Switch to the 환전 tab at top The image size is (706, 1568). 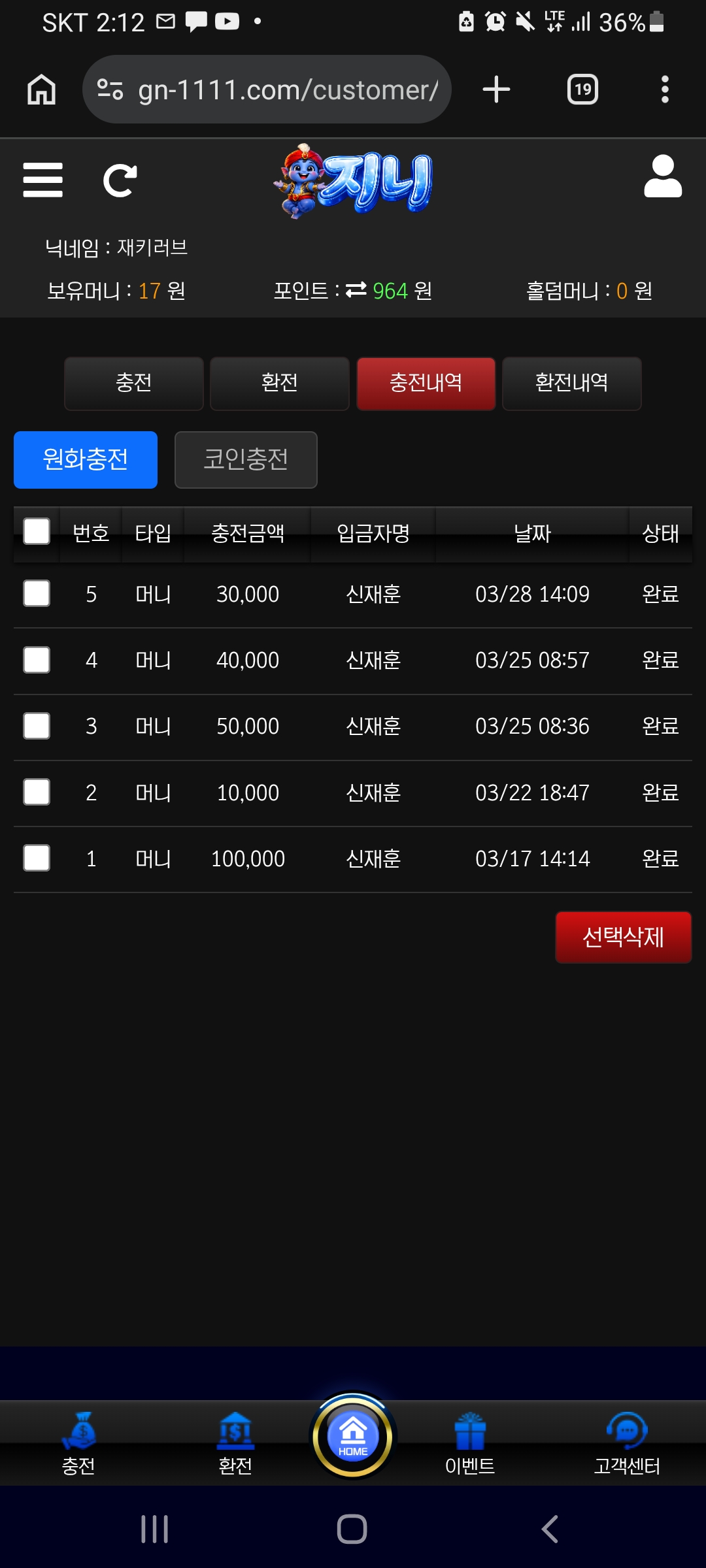point(280,384)
